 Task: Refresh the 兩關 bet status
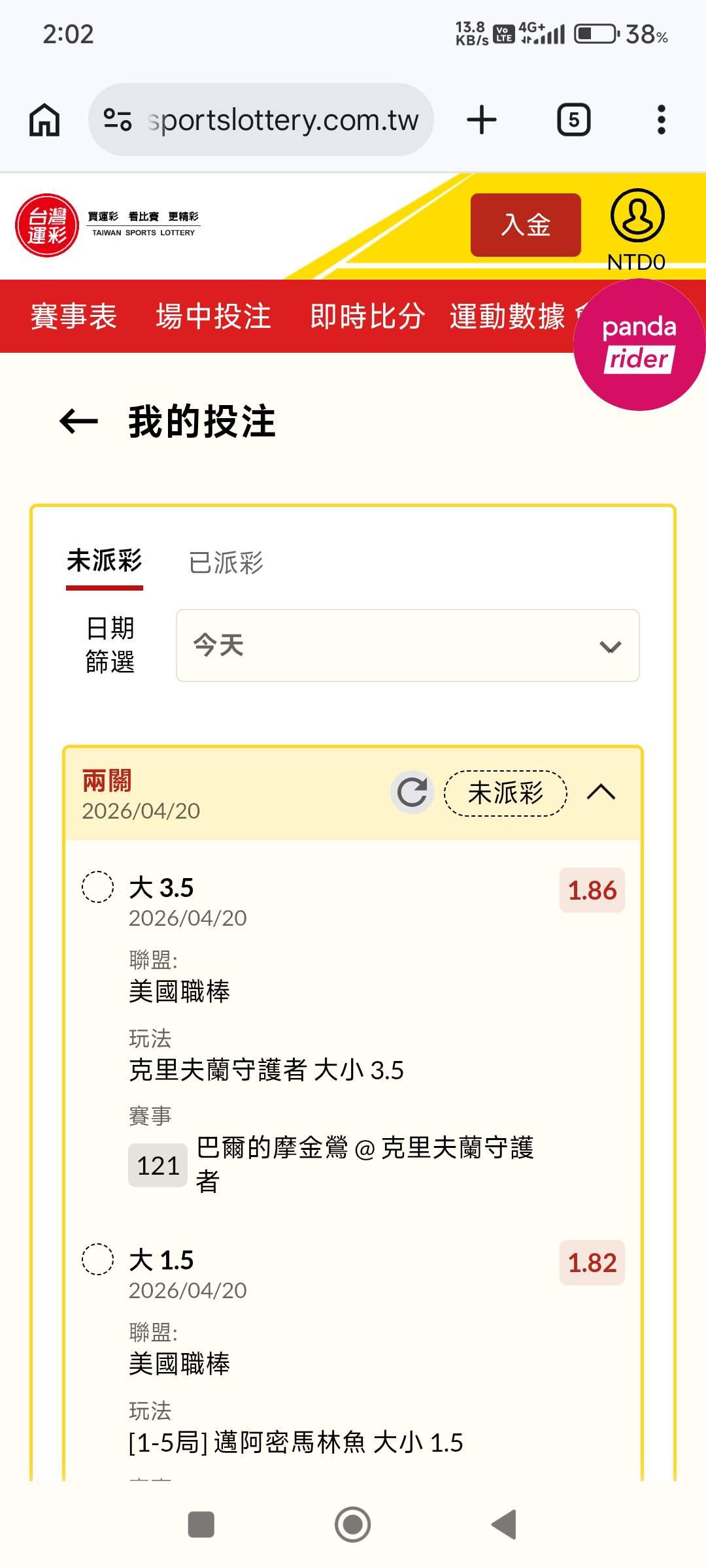coord(412,792)
